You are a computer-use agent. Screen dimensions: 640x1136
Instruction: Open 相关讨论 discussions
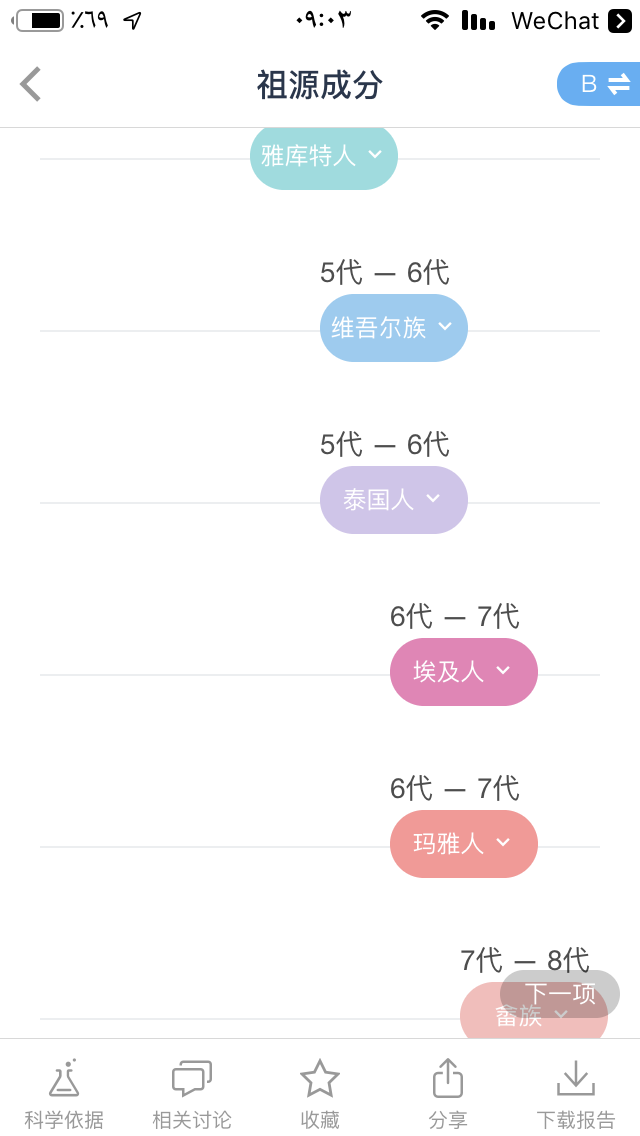[x=192, y=1094]
